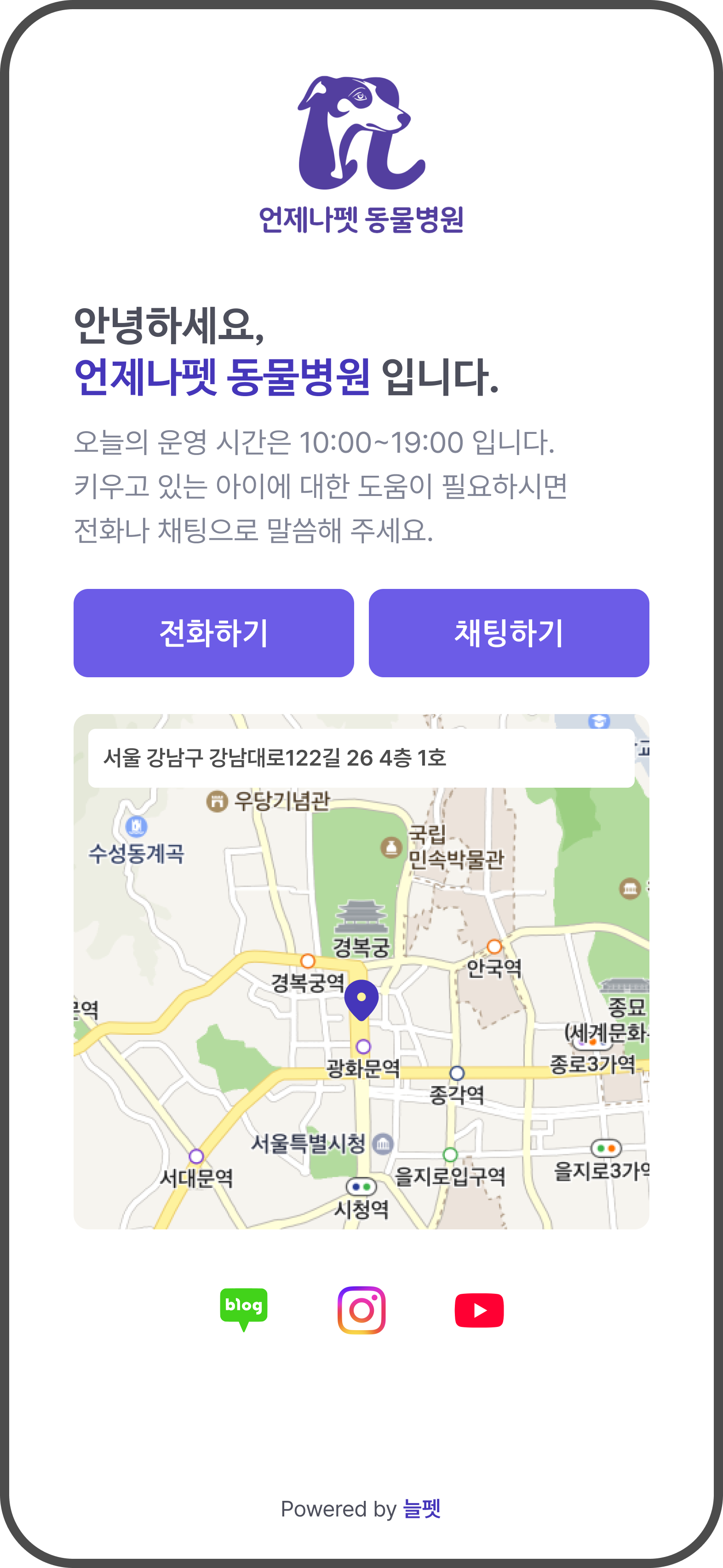Start a chat with 채팅하기
723x1568 pixels.
pos(509,633)
